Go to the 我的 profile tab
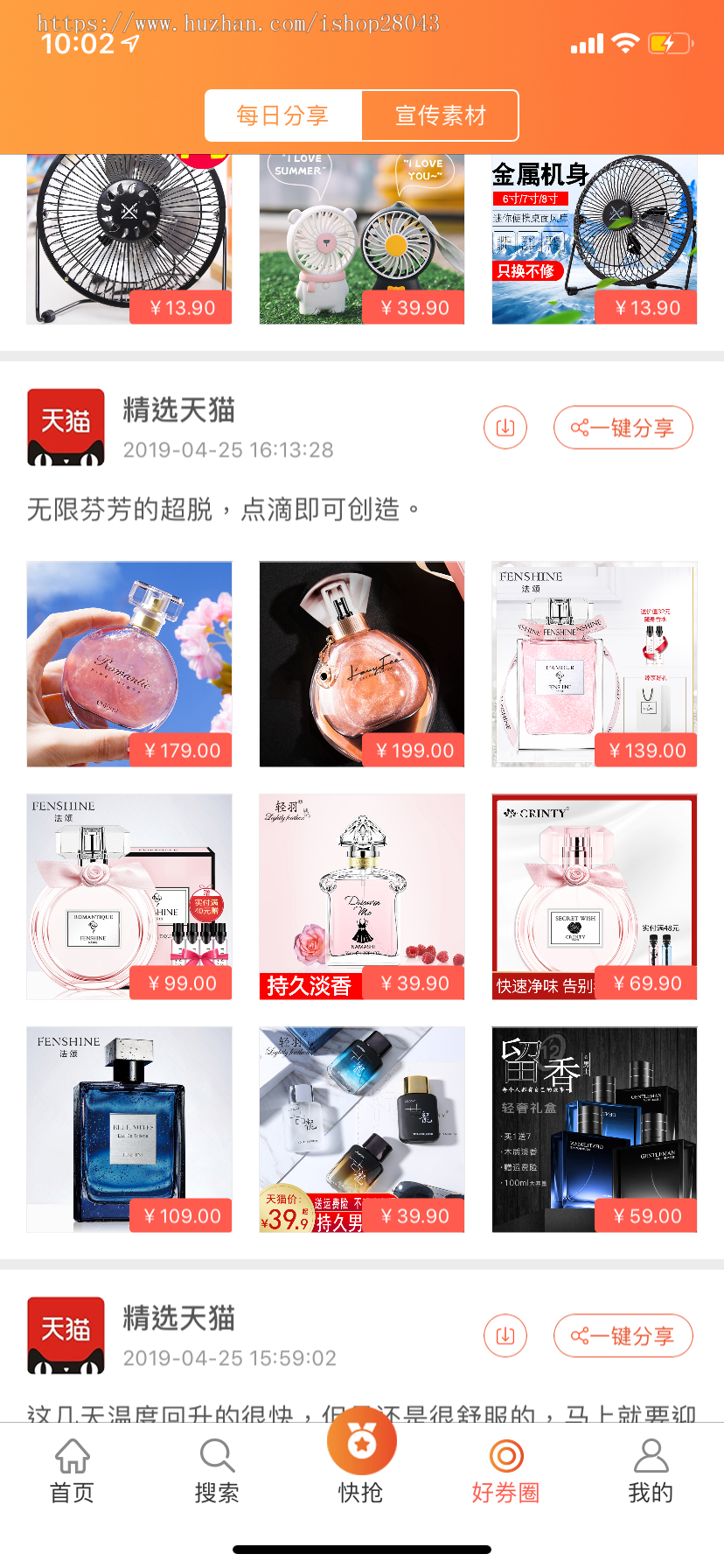 point(651,1472)
